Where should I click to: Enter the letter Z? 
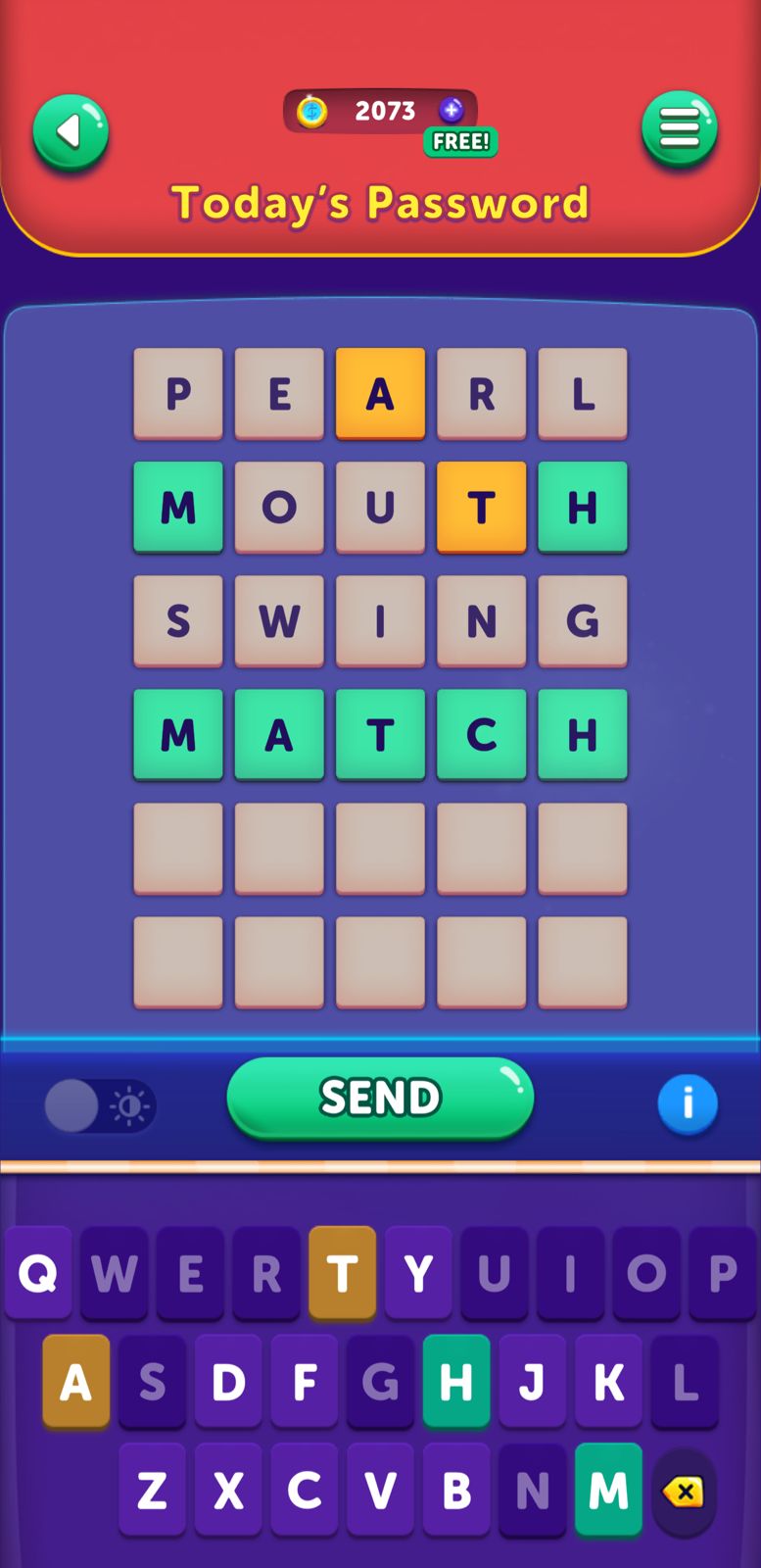click(152, 1490)
